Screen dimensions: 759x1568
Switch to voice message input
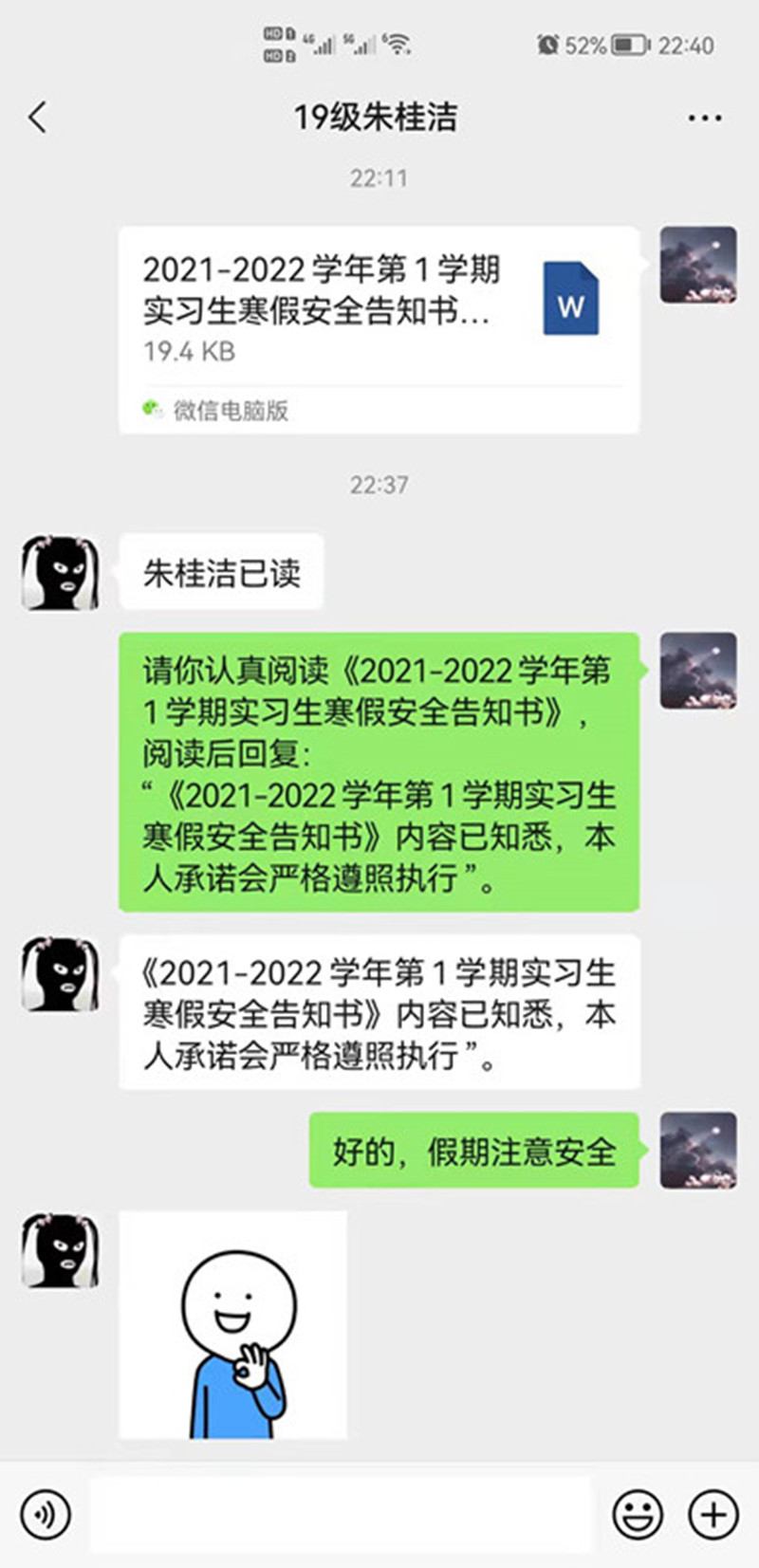46,1514
